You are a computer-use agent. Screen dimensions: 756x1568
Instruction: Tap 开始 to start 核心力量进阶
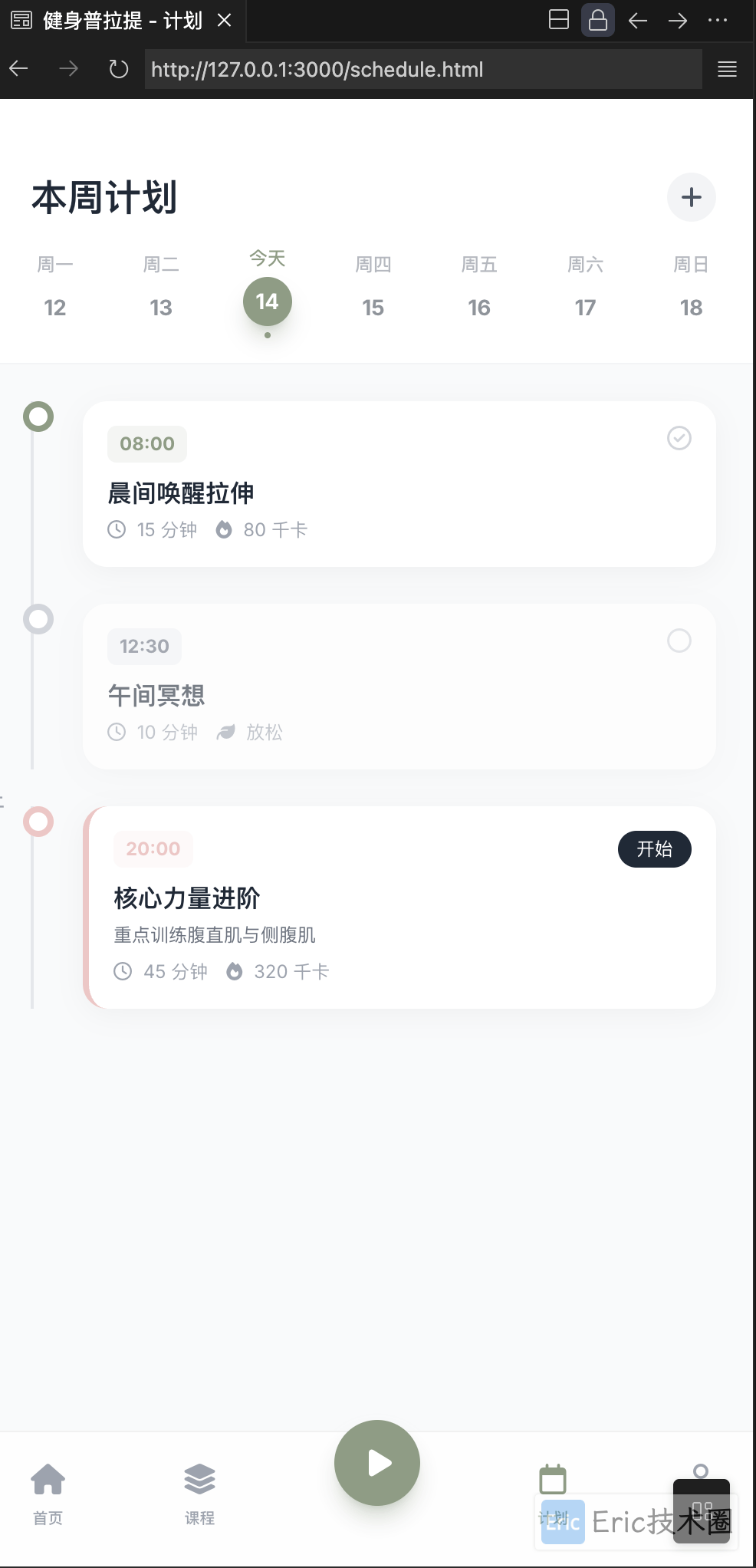(654, 849)
